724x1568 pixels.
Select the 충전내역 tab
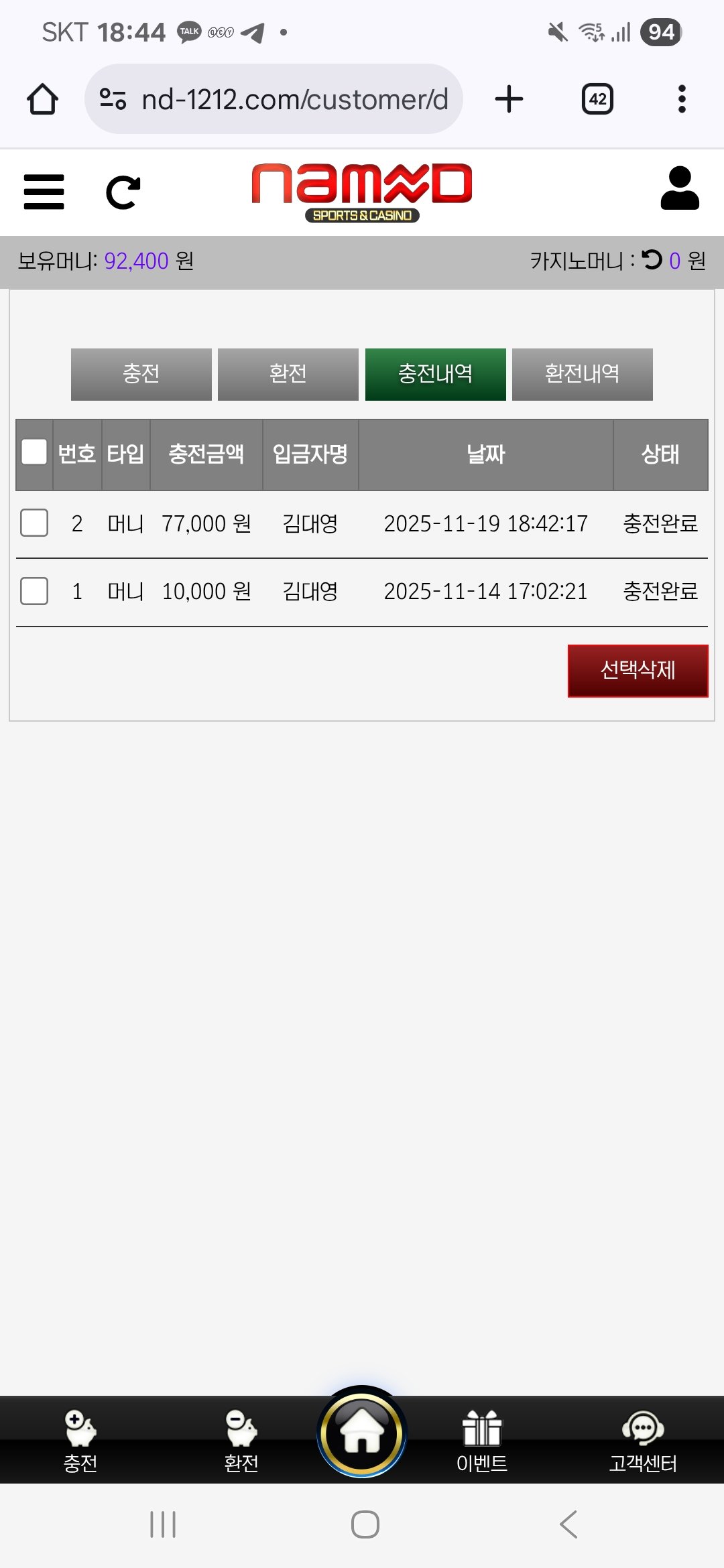click(x=435, y=374)
